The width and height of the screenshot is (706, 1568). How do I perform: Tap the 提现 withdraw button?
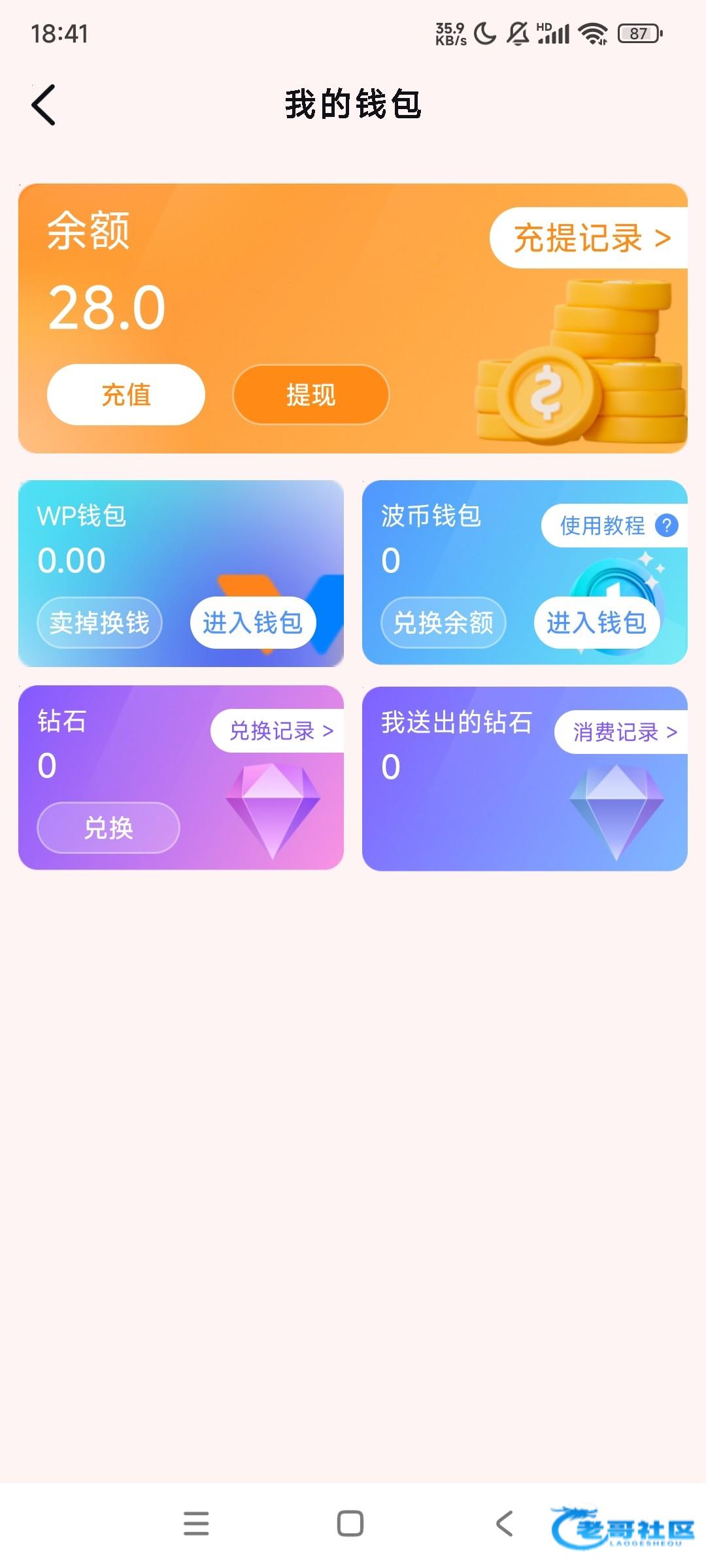point(311,395)
